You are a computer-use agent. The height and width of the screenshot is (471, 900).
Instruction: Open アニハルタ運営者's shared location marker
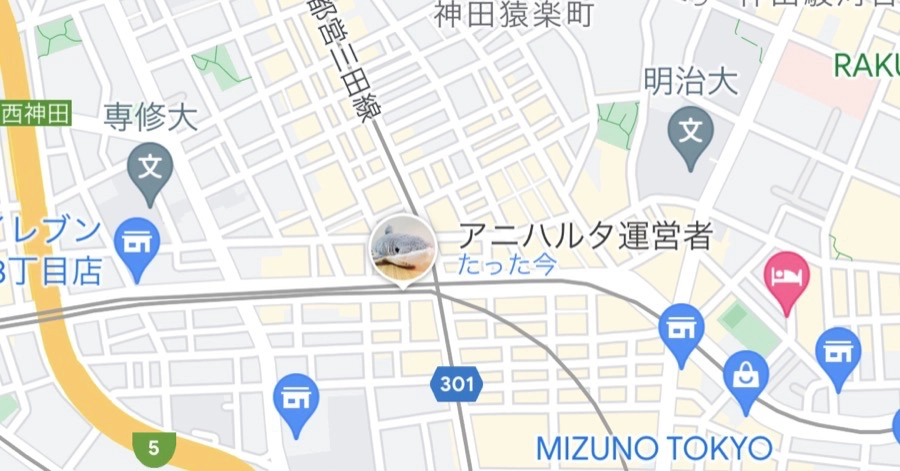[403, 247]
